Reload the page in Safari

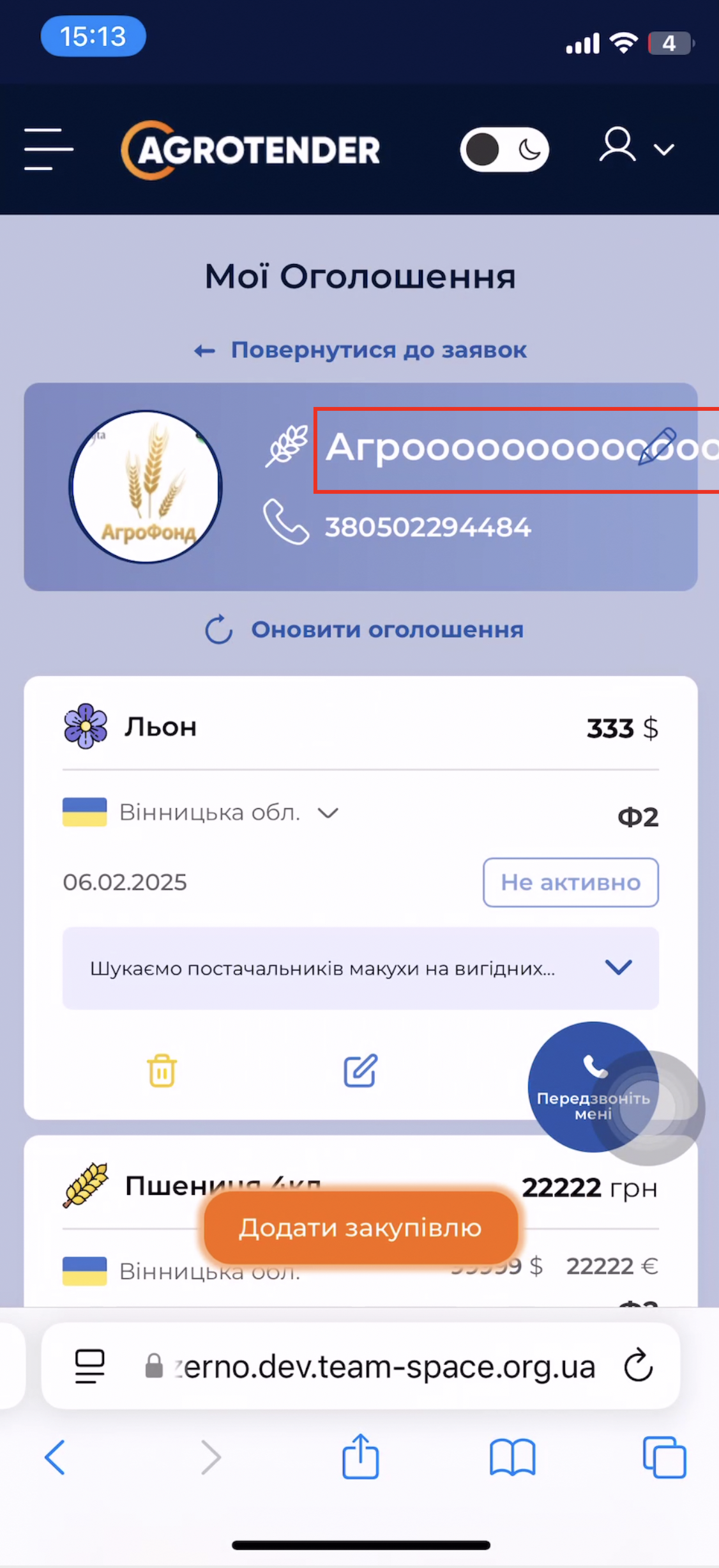pos(638,1366)
